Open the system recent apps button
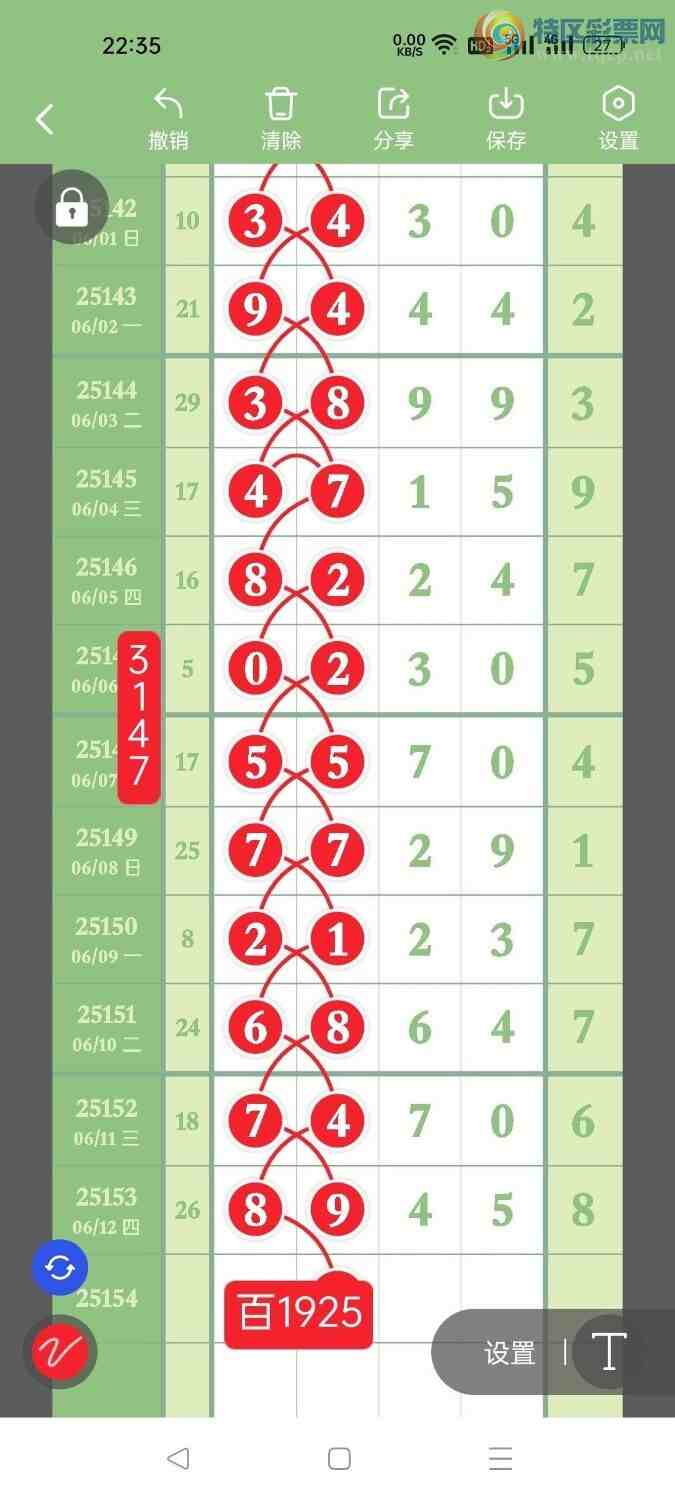The height and width of the screenshot is (1500, 675). (500, 1459)
